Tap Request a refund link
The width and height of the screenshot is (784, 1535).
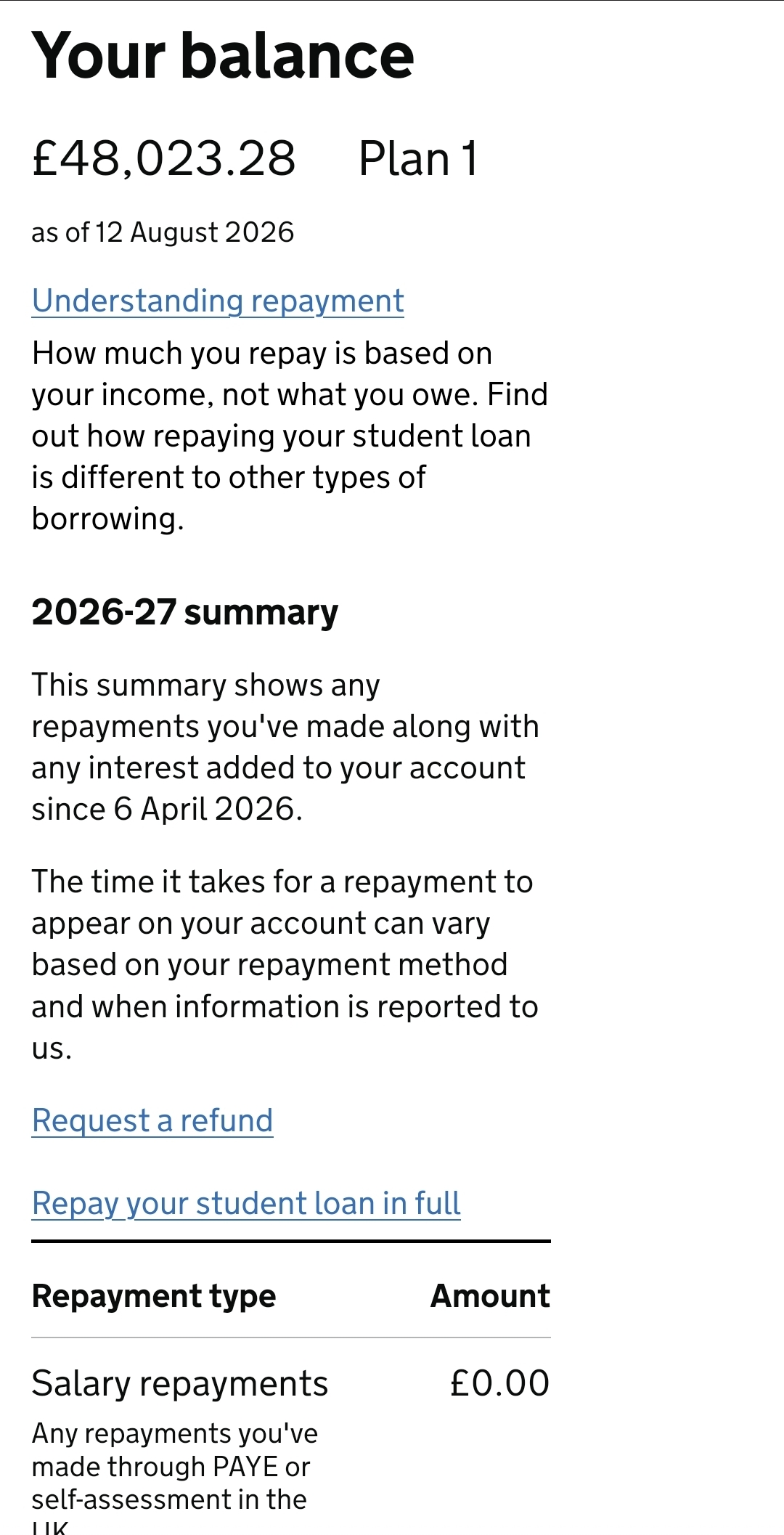coord(152,1121)
